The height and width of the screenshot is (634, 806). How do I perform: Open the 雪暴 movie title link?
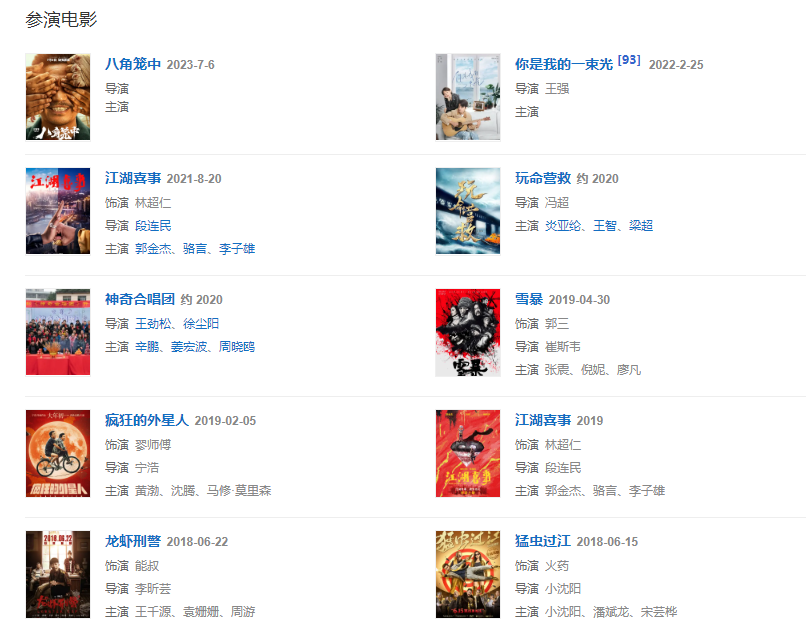[x=529, y=299]
